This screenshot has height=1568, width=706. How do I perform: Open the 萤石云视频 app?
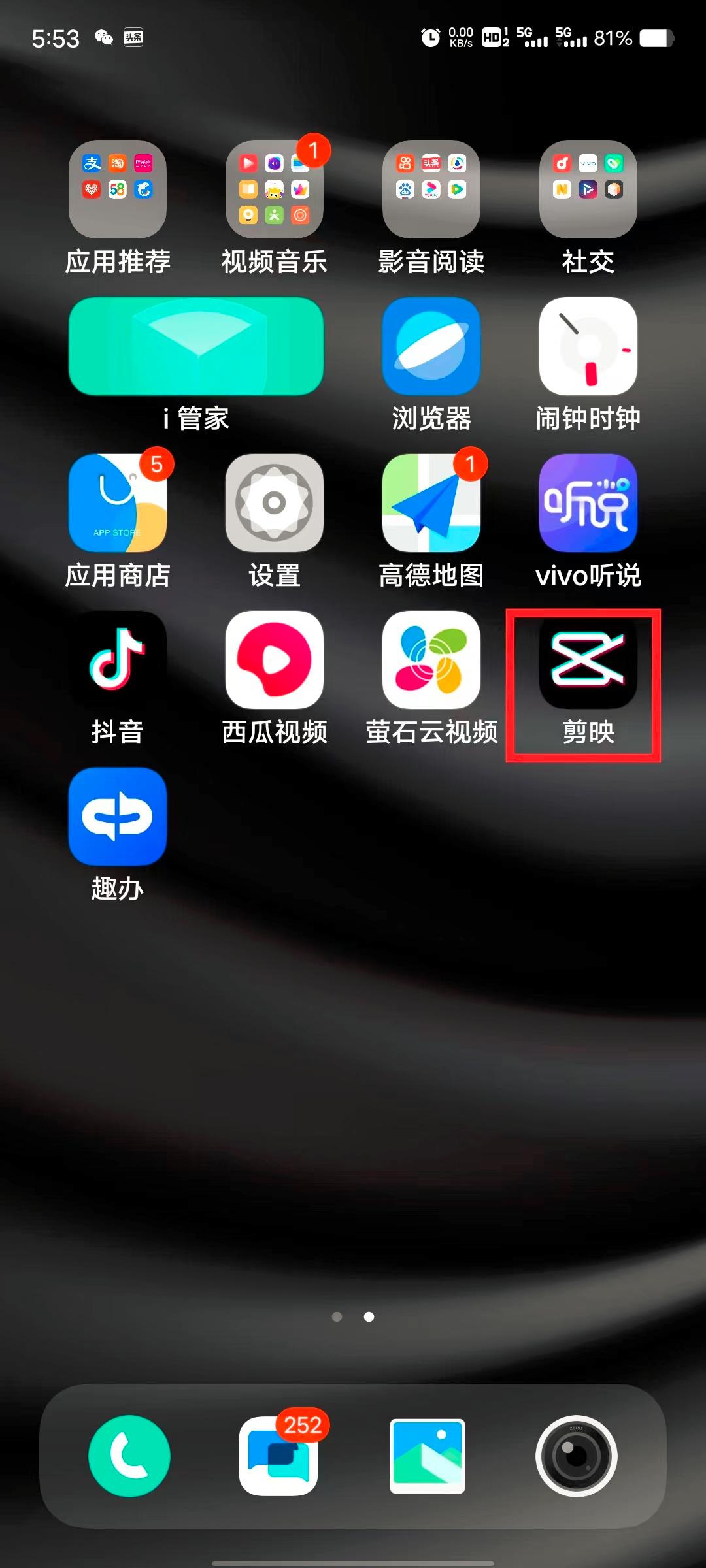pyautogui.click(x=431, y=660)
